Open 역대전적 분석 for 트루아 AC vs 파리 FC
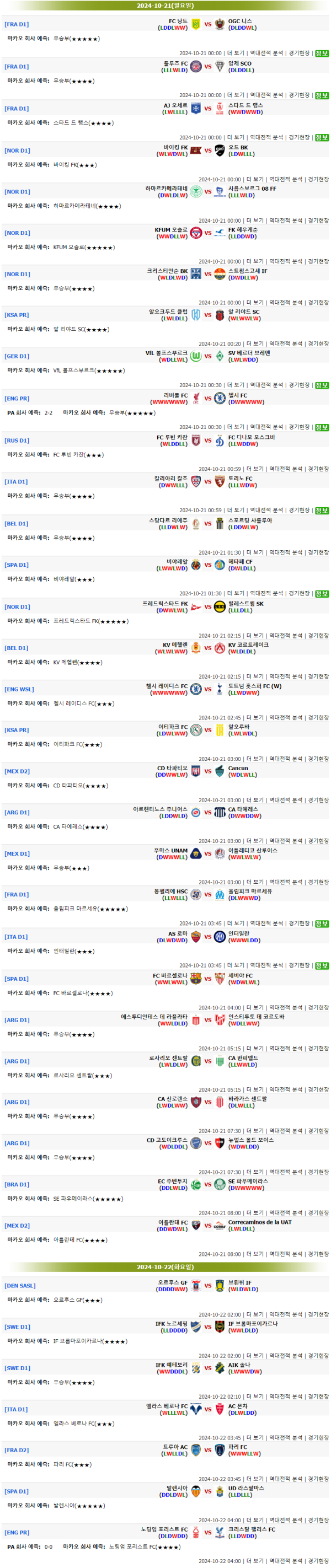Image resolution: width=331 pixels, height=1568 pixels. pyautogui.click(x=285, y=1479)
